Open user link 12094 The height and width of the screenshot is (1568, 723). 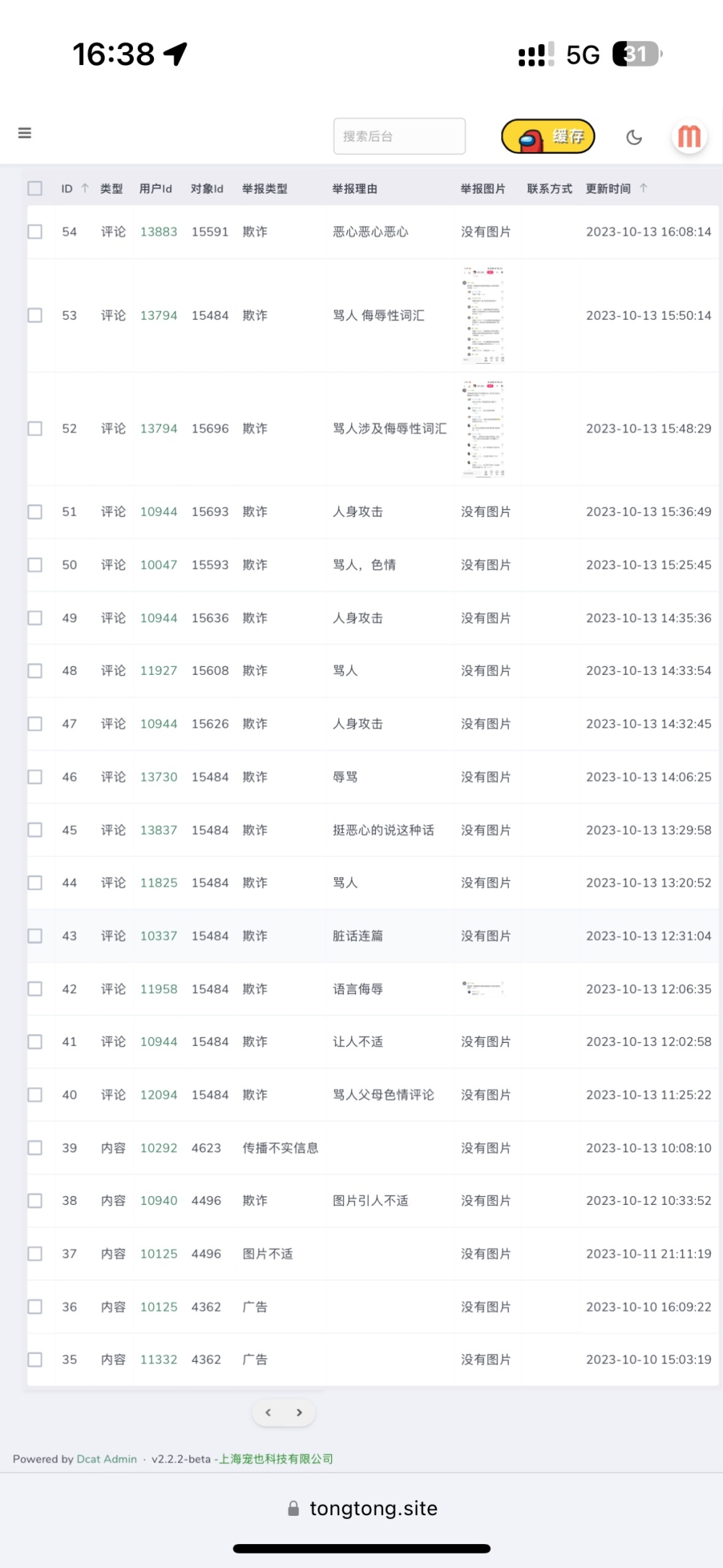click(158, 1095)
